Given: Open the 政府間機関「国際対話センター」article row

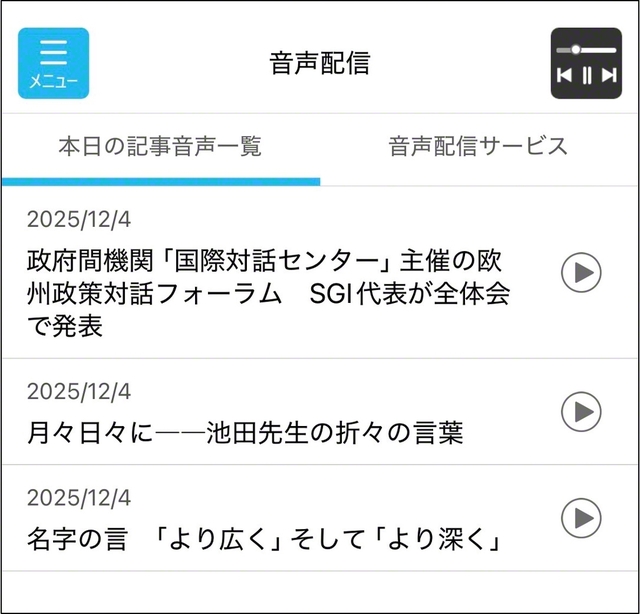Looking at the screenshot, I should click(x=270, y=292).
